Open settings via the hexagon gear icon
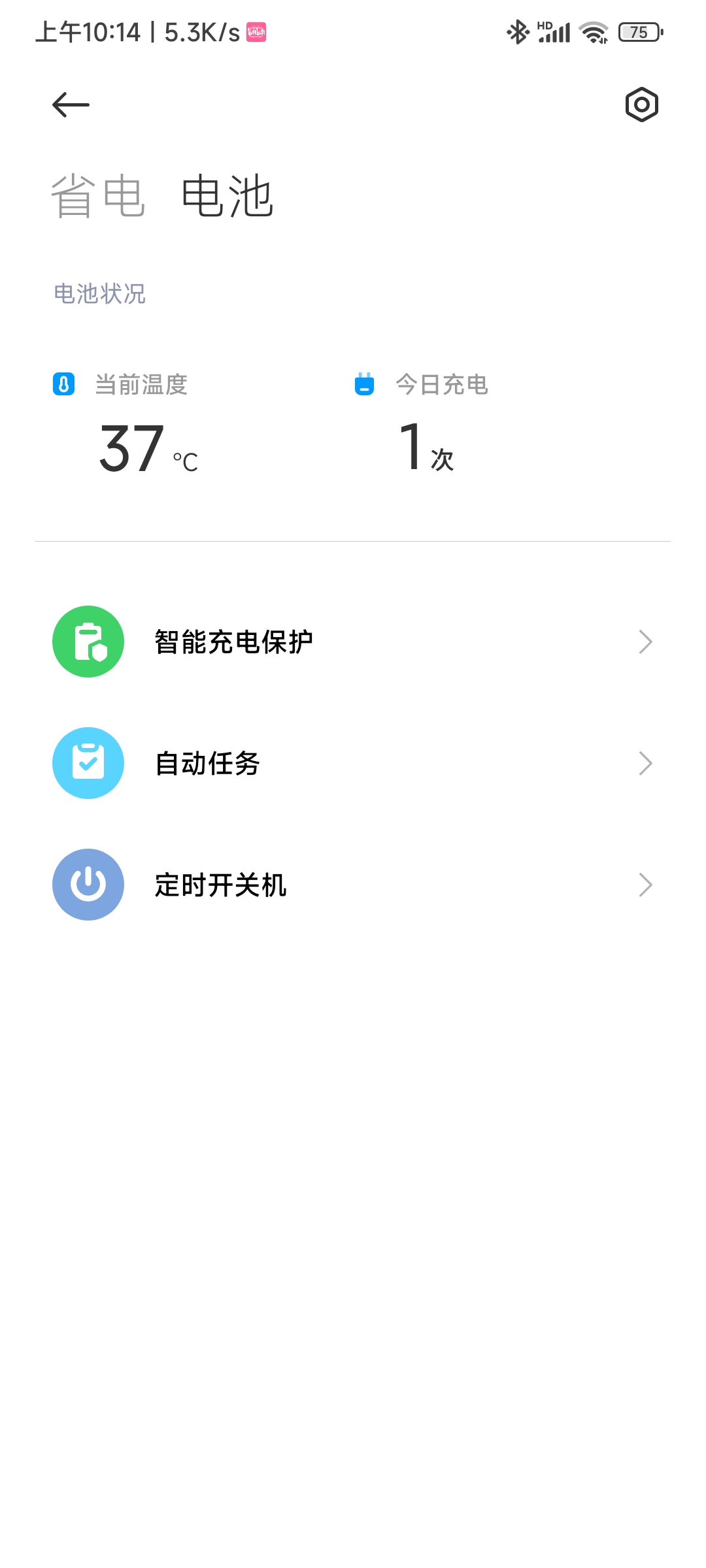The width and height of the screenshot is (706, 1568). click(x=641, y=105)
